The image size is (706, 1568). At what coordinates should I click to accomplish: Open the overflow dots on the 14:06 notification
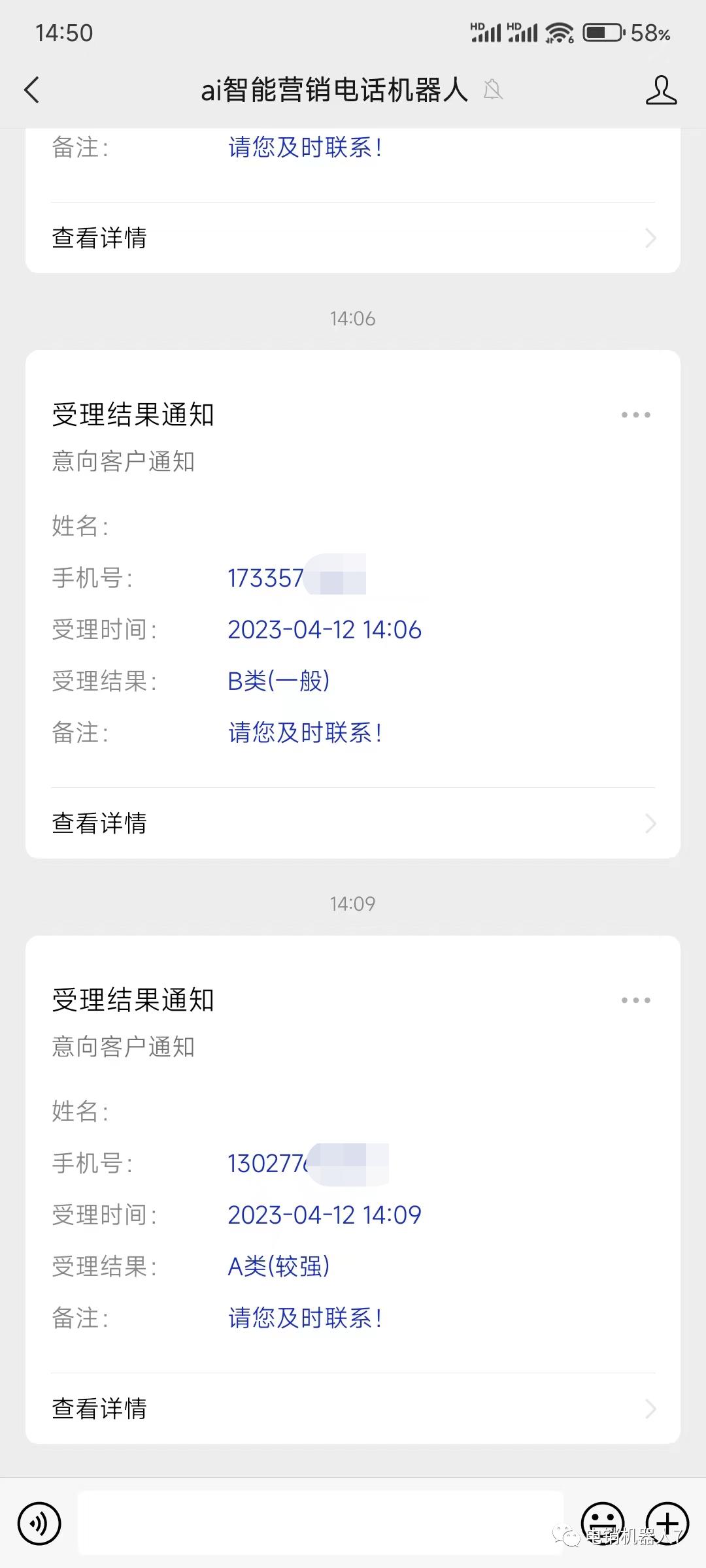(635, 415)
